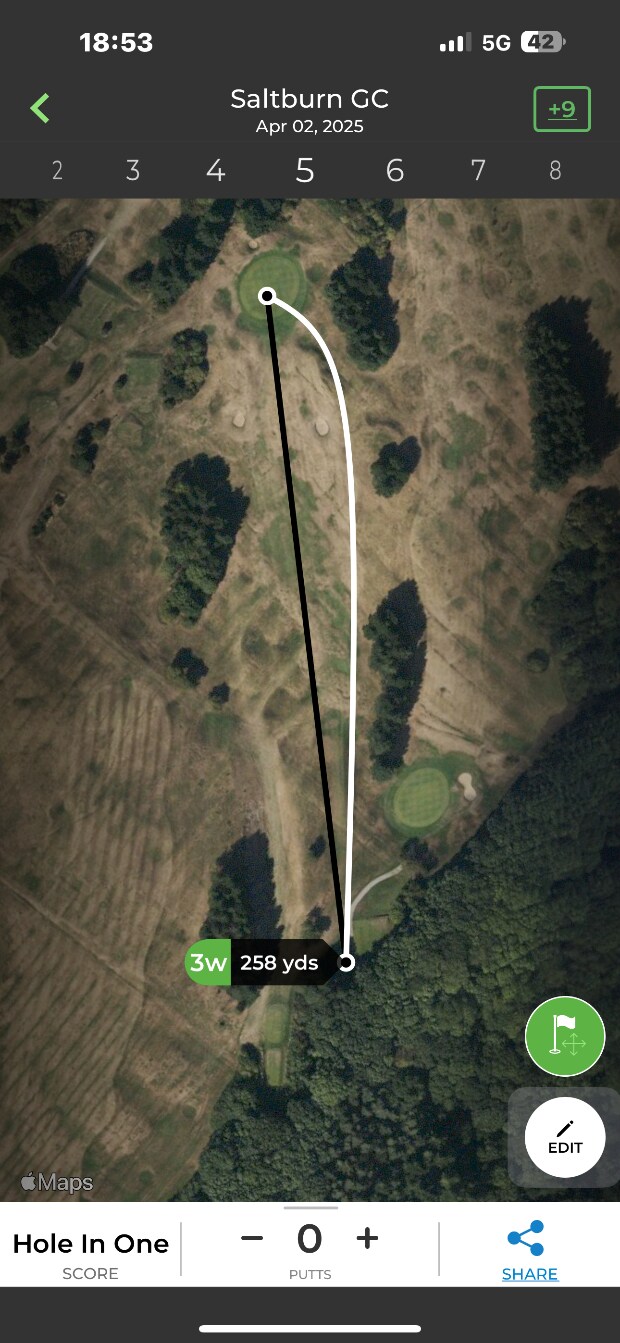The width and height of the screenshot is (620, 1343).
Task: Switch to hole 8
Action: coord(555,171)
